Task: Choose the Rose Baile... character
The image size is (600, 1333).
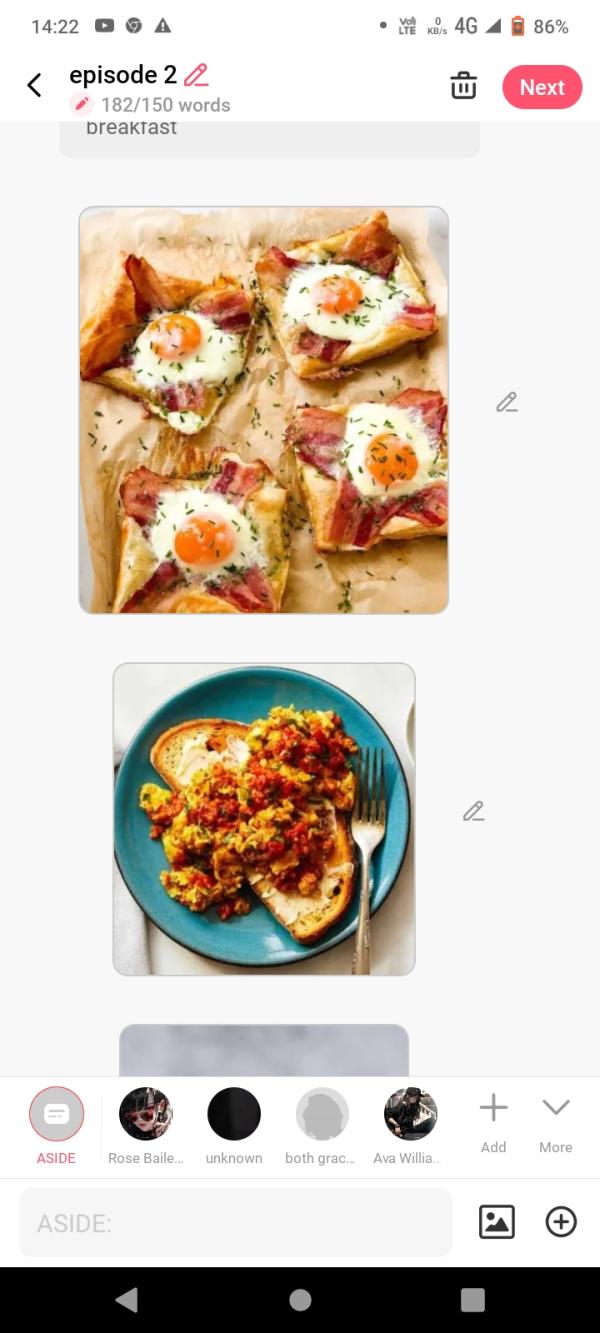Action: pyautogui.click(x=146, y=1114)
